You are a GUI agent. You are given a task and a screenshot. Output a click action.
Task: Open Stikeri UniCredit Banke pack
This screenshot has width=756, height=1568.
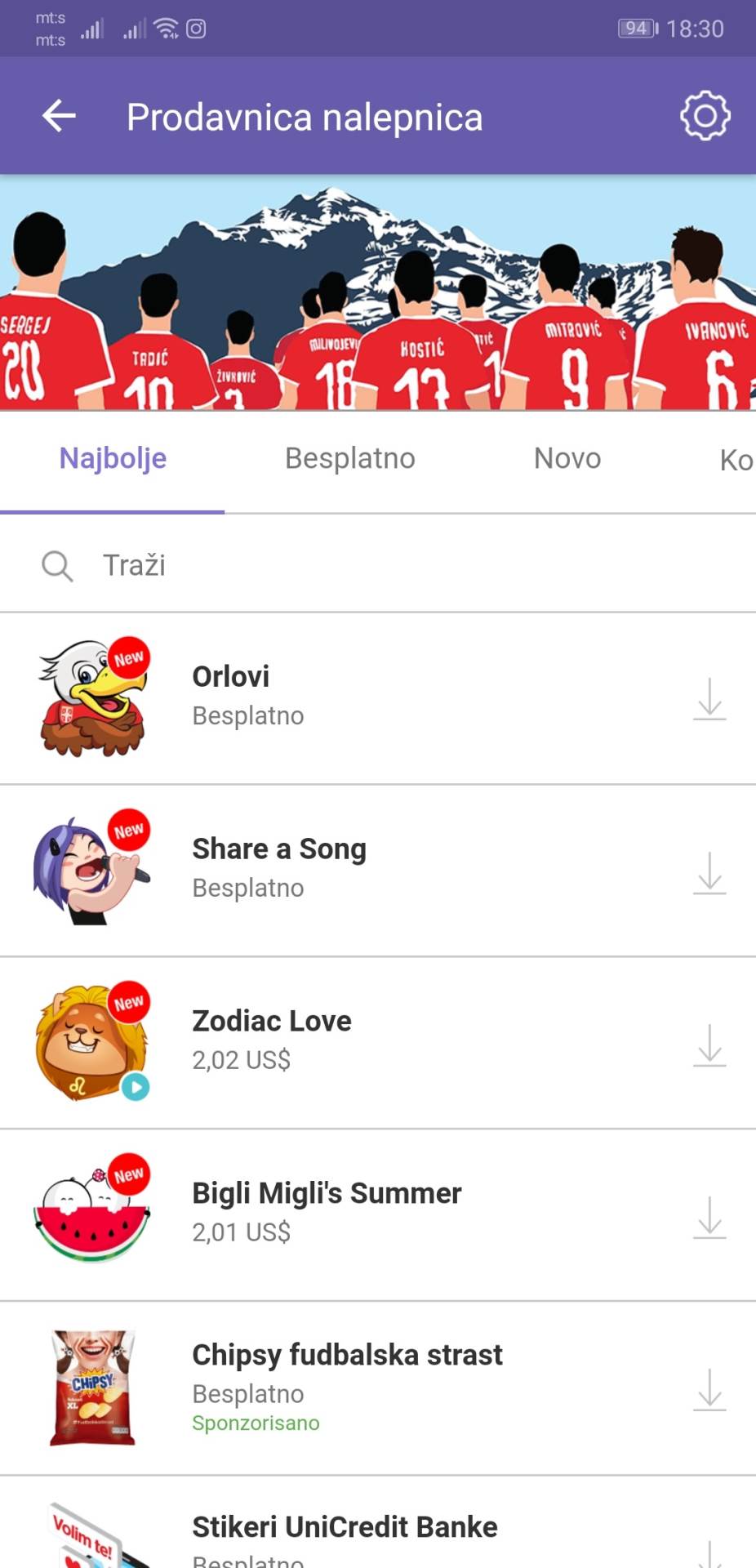[345, 1526]
